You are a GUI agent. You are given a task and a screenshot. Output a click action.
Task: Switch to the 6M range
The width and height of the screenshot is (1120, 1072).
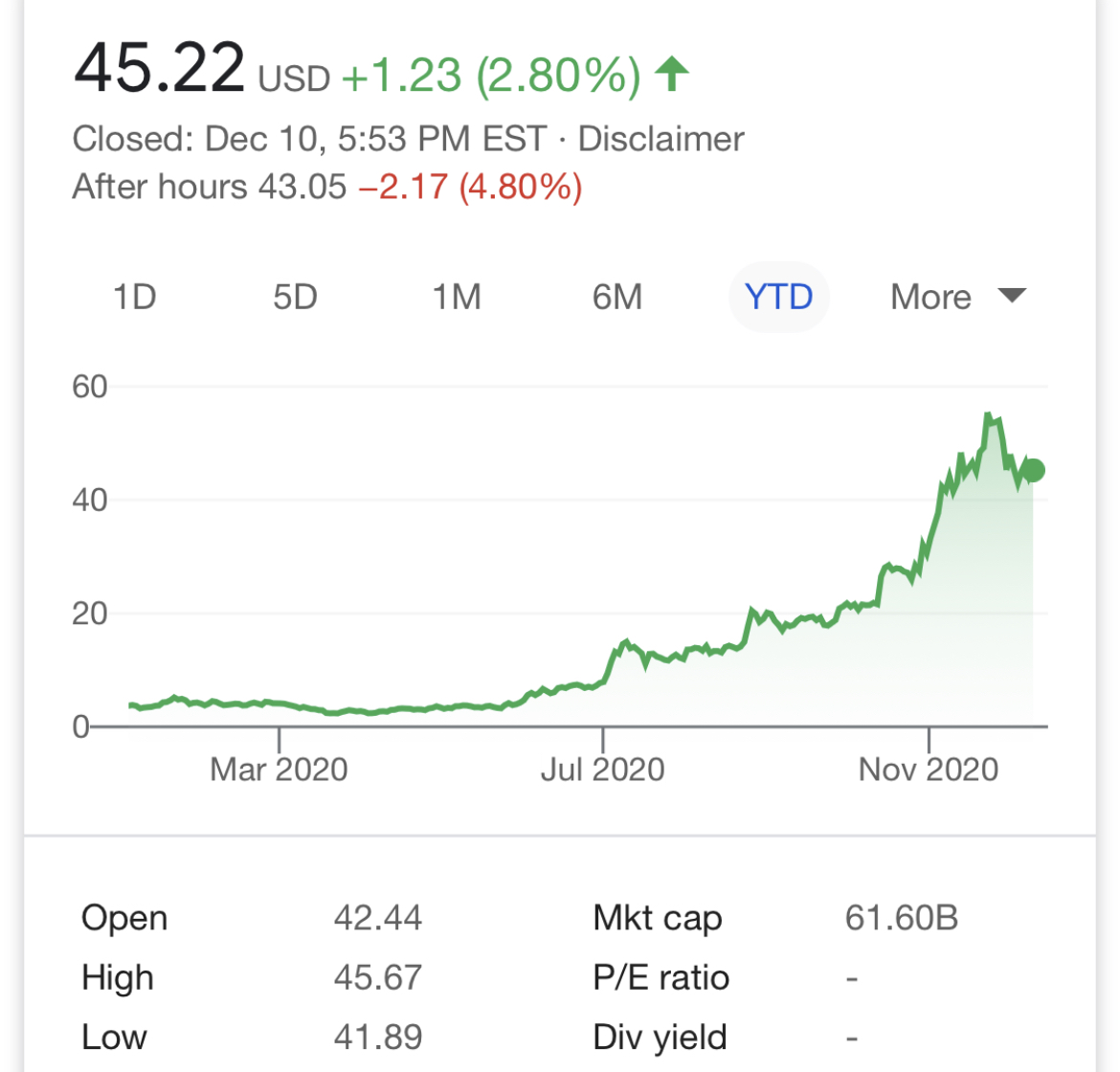point(617,298)
